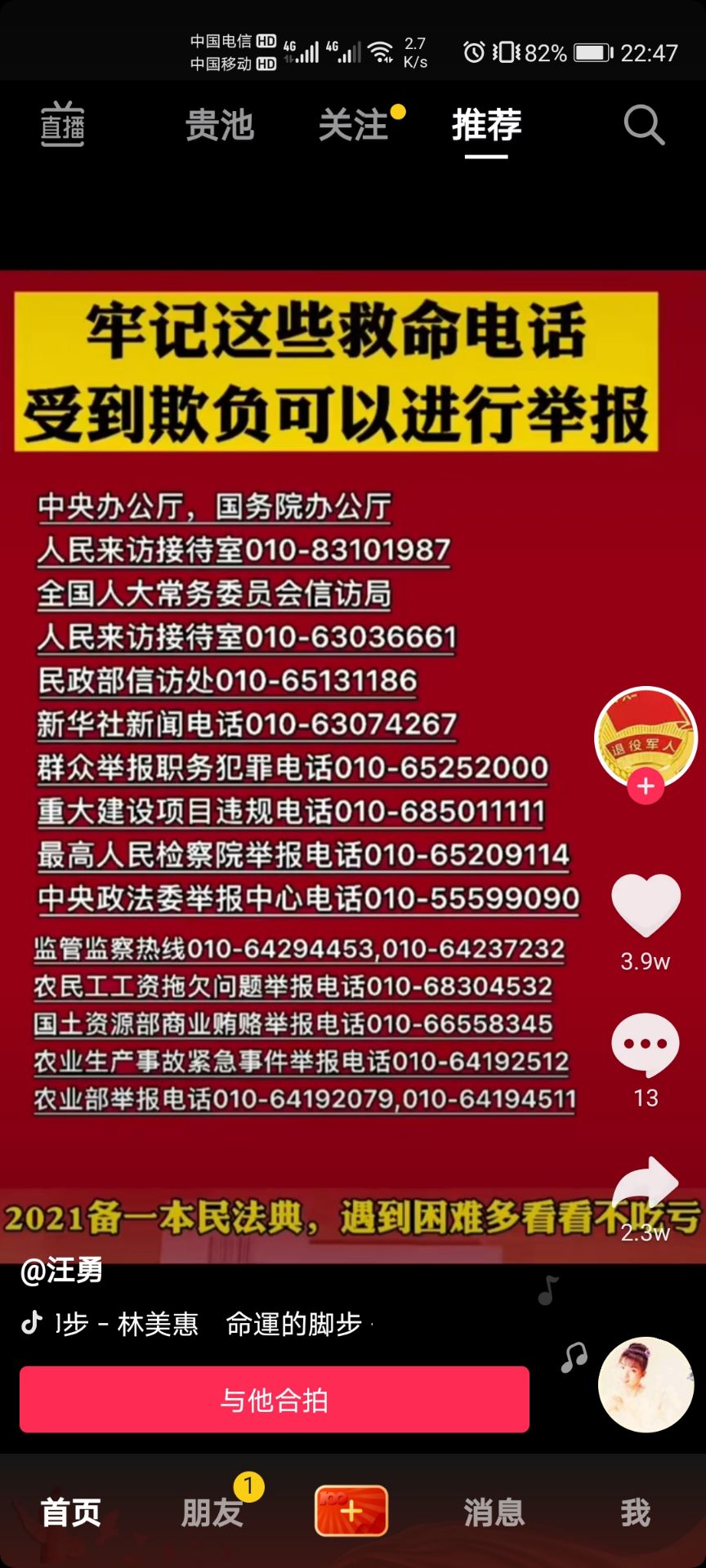Like this video with the heart
This screenshot has width=706, height=1568.
coord(646,904)
